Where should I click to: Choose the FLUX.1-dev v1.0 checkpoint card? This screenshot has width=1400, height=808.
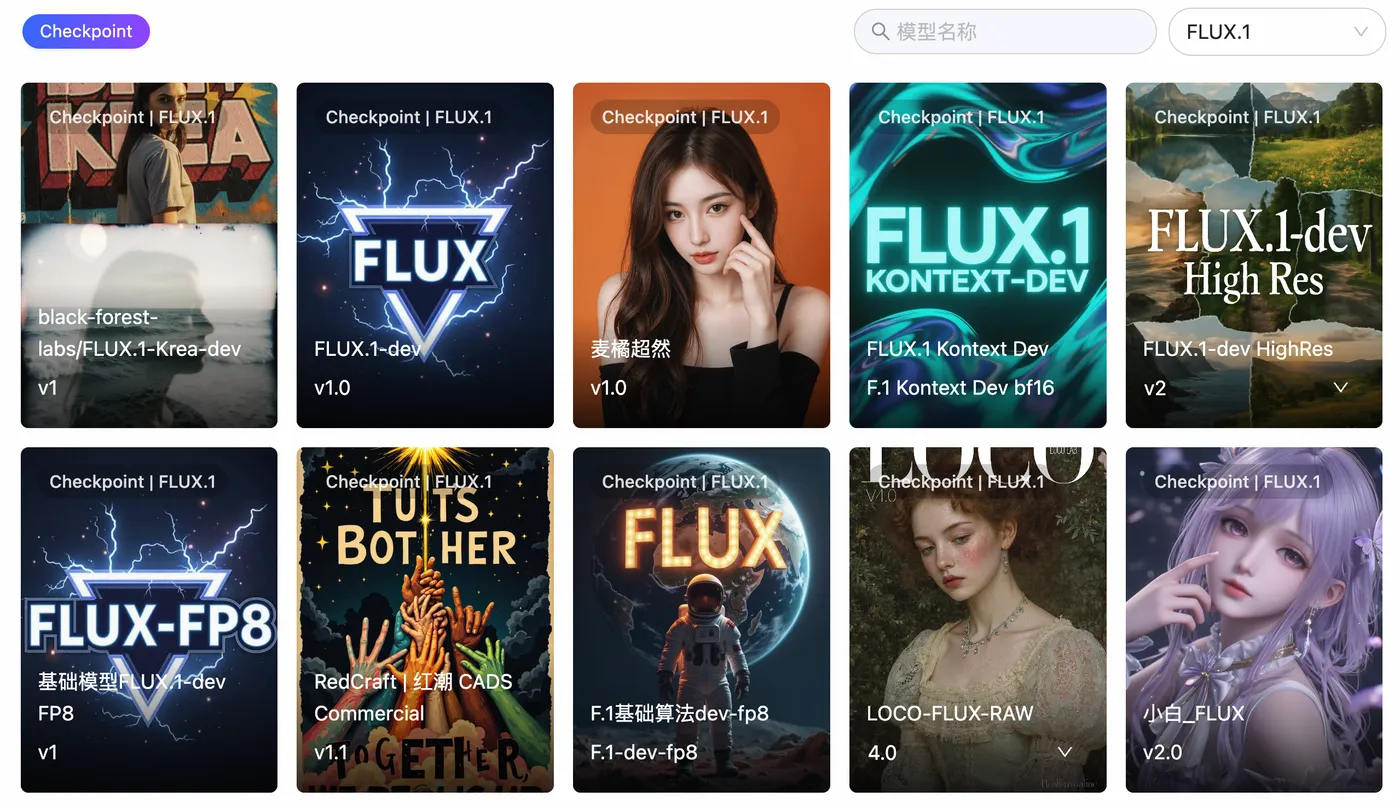[425, 255]
